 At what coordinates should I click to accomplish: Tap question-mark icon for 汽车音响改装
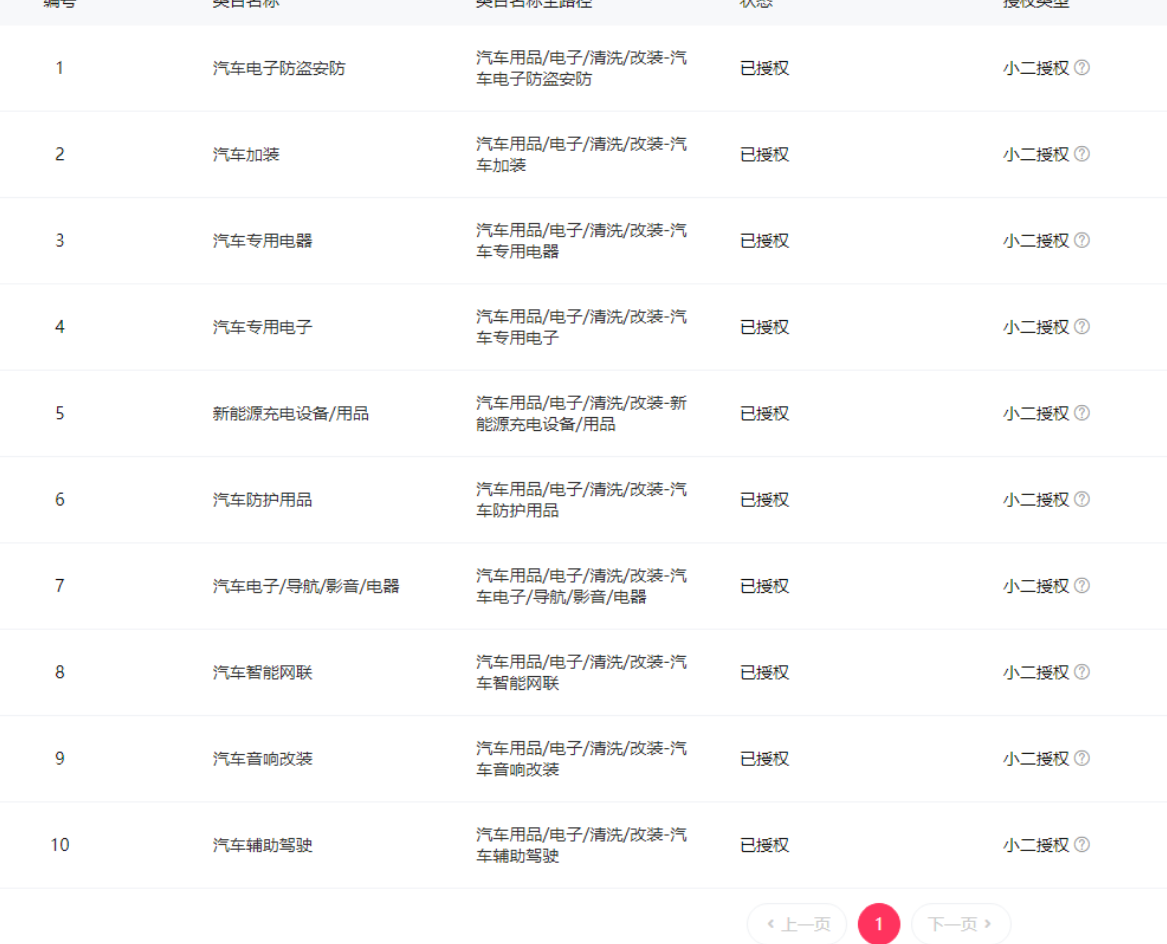point(1082,759)
